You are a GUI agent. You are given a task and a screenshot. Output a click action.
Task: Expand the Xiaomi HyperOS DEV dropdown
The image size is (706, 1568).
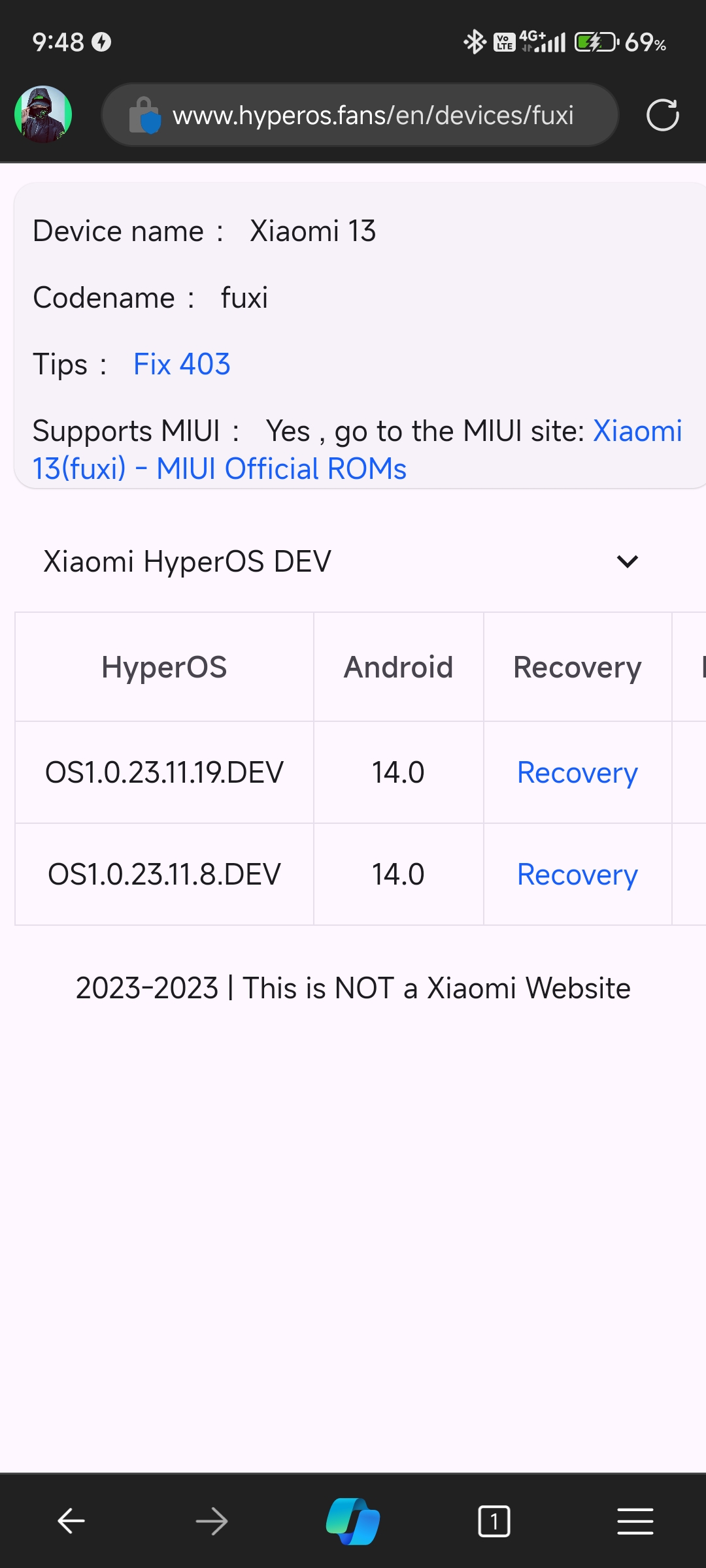[341, 561]
